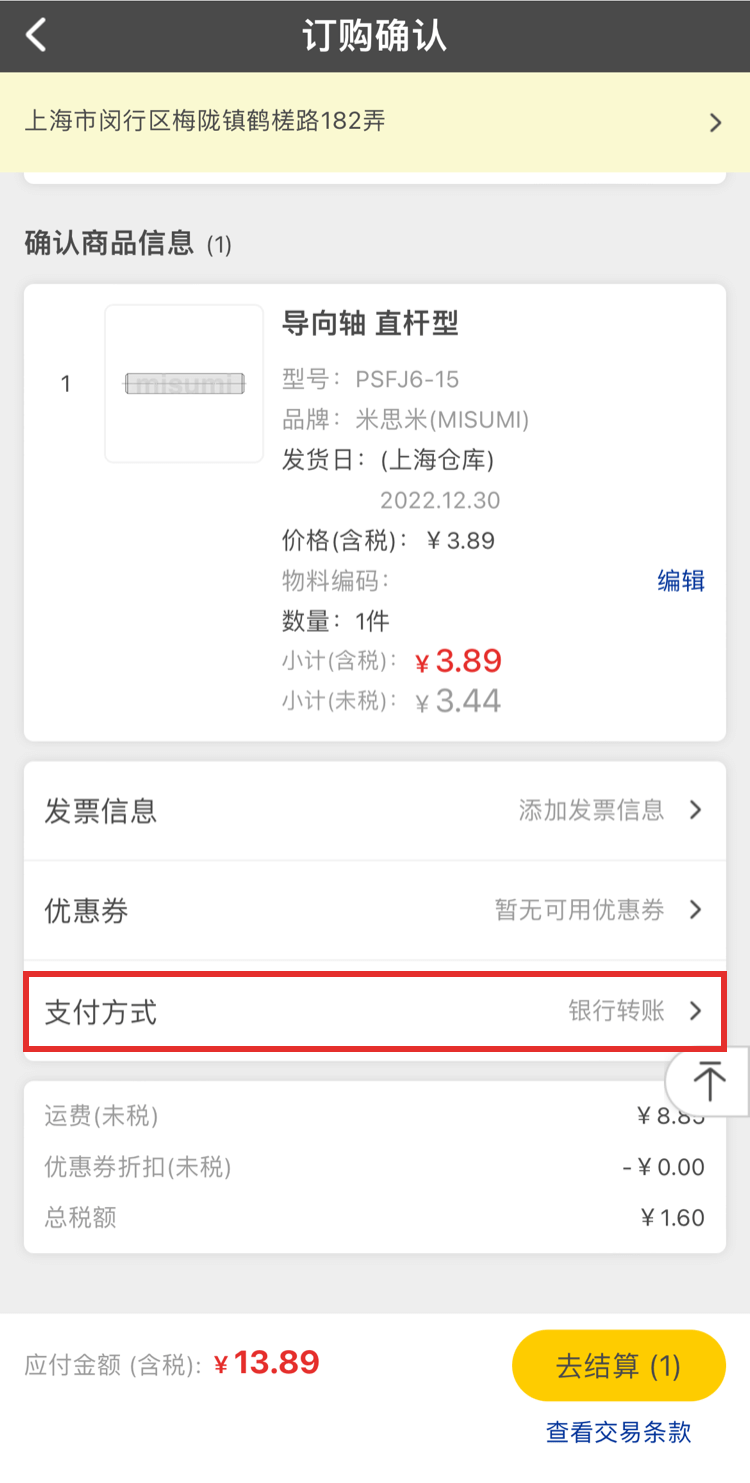The width and height of the screenshot is (750, 1483).
Task: Open the 优惠券 coupon row
Action: click(374, 910)
